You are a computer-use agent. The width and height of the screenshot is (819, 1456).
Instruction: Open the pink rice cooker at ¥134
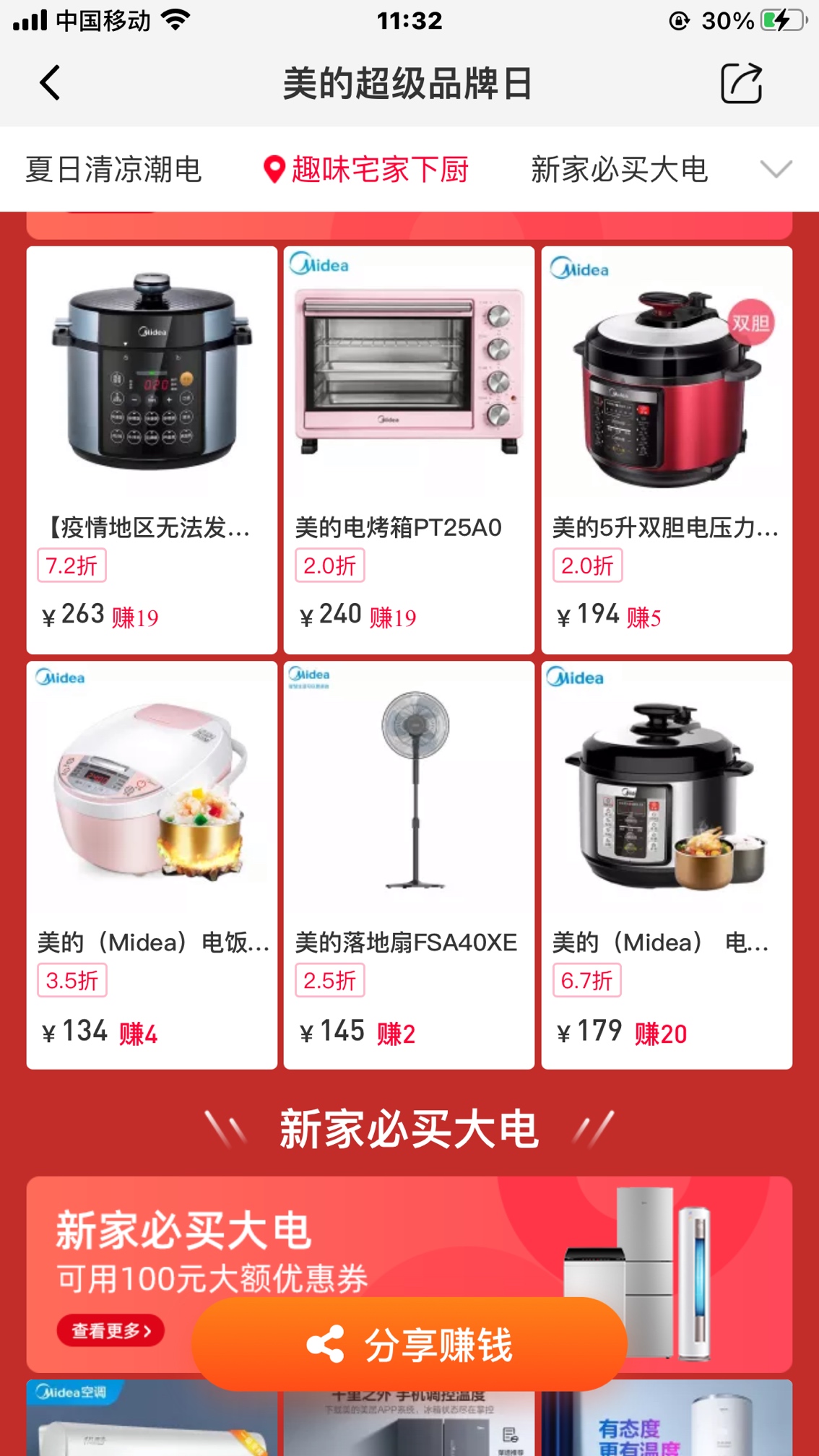pyautogui.click(x=152, y=864)
